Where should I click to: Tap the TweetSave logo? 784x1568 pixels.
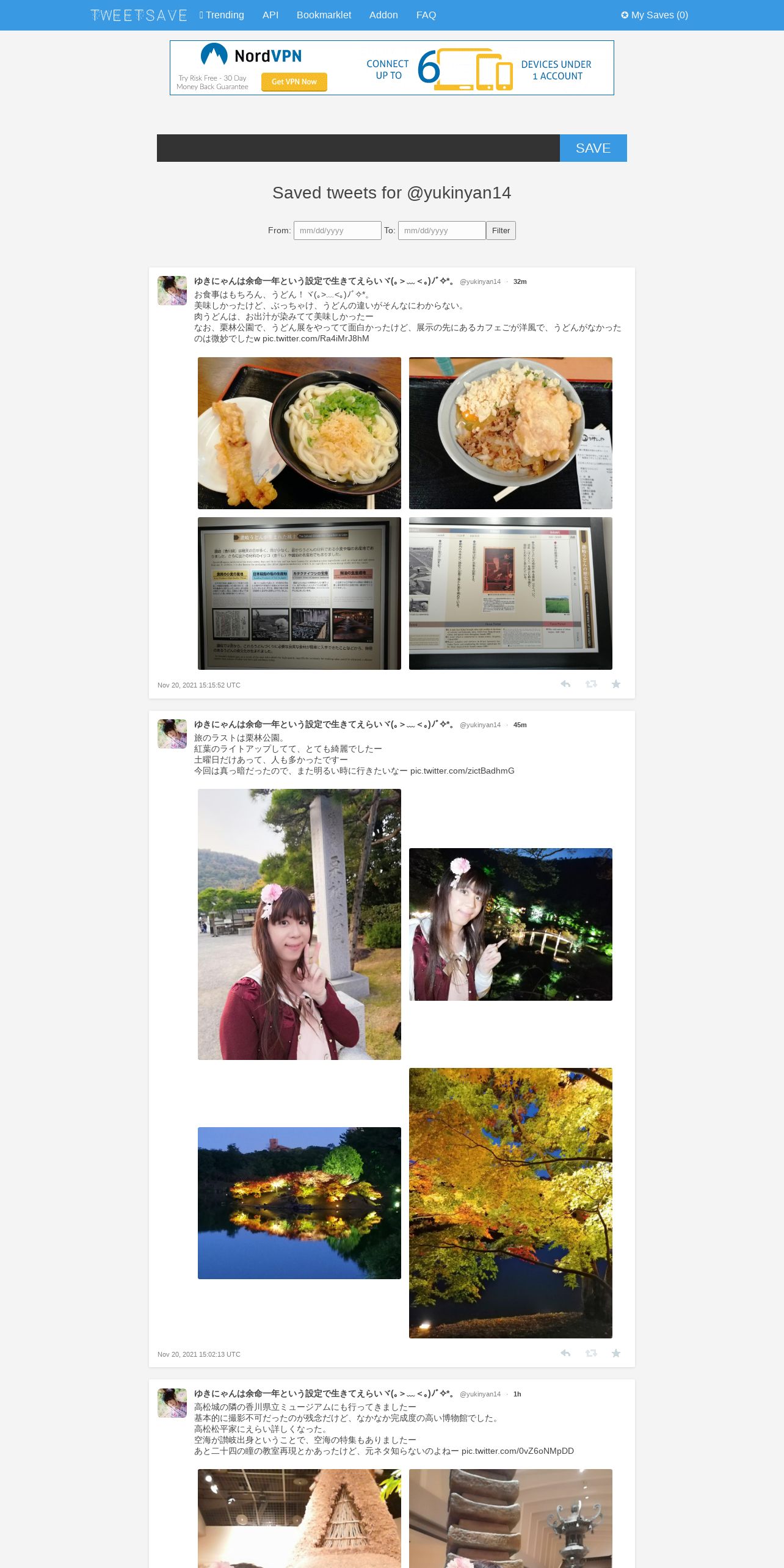click(139, 15)
